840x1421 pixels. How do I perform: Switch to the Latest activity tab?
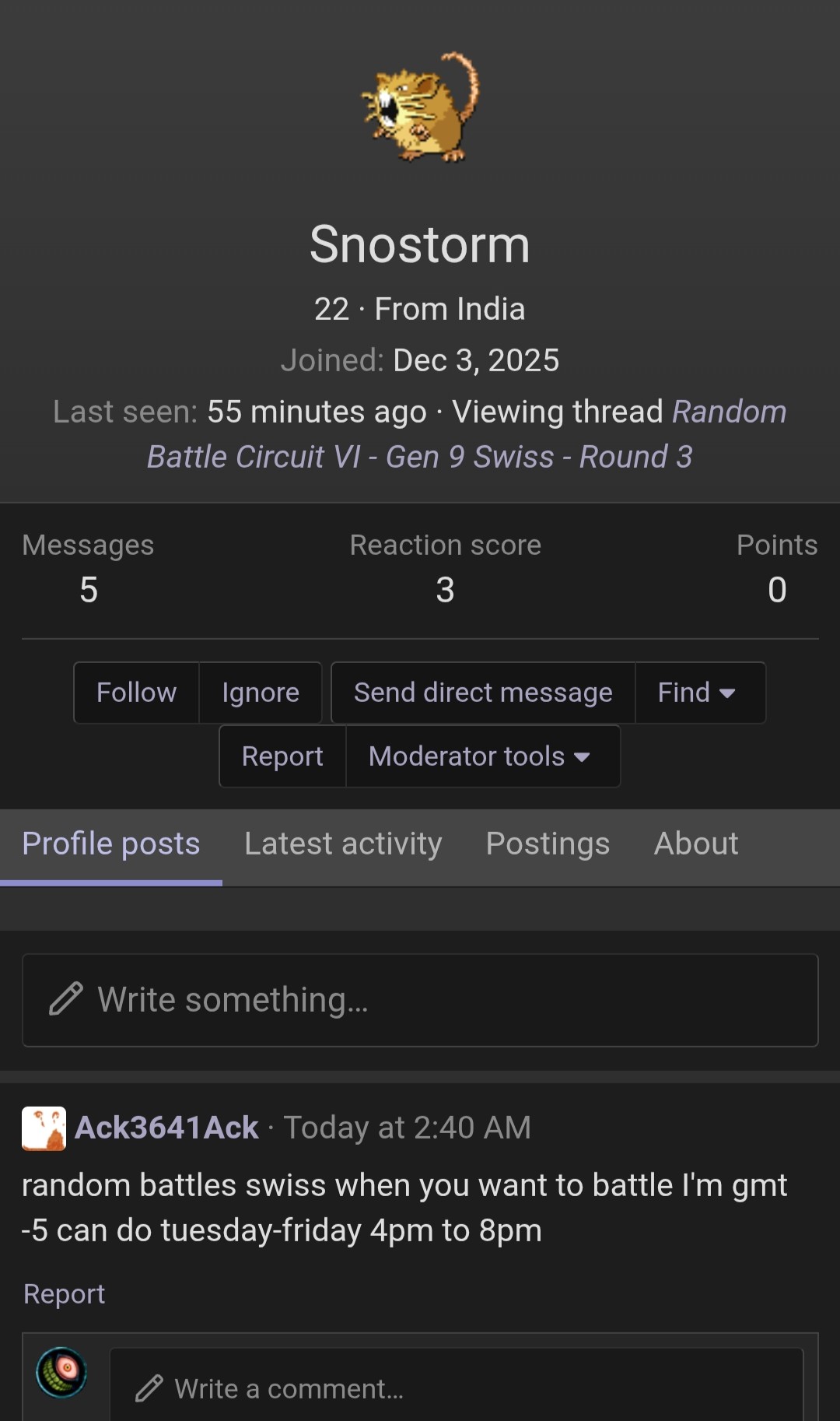point(343,844)
